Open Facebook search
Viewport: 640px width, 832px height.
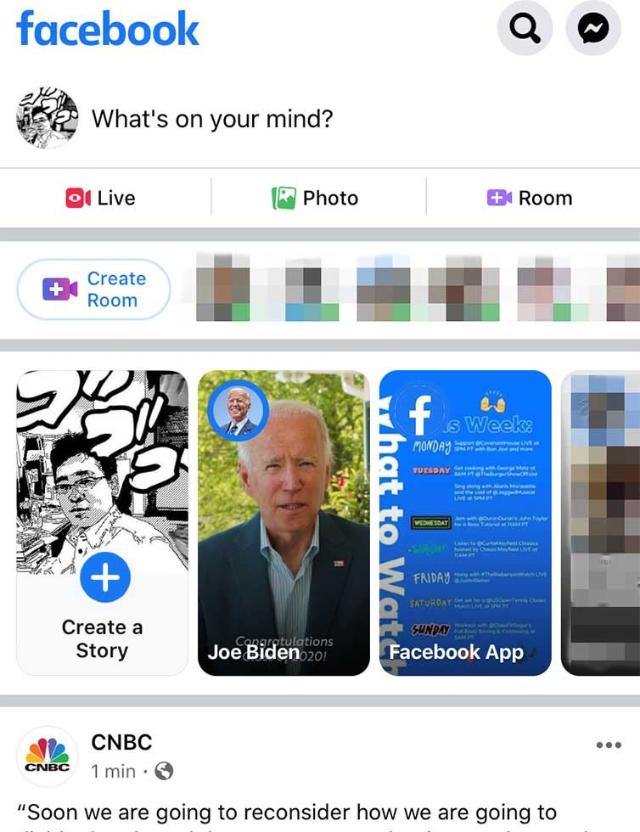tap(525, 30)
